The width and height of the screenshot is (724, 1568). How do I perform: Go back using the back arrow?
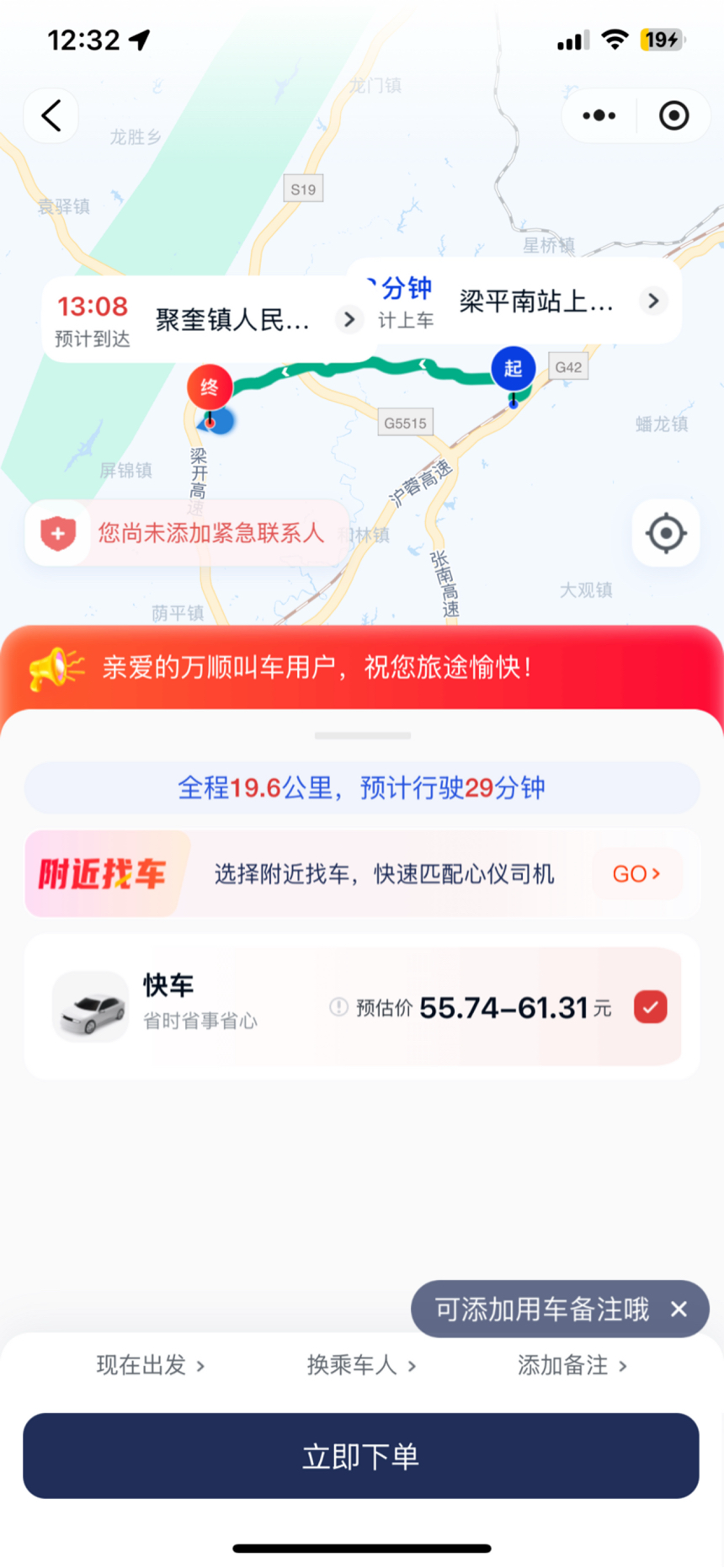click(x=51, y=115)
